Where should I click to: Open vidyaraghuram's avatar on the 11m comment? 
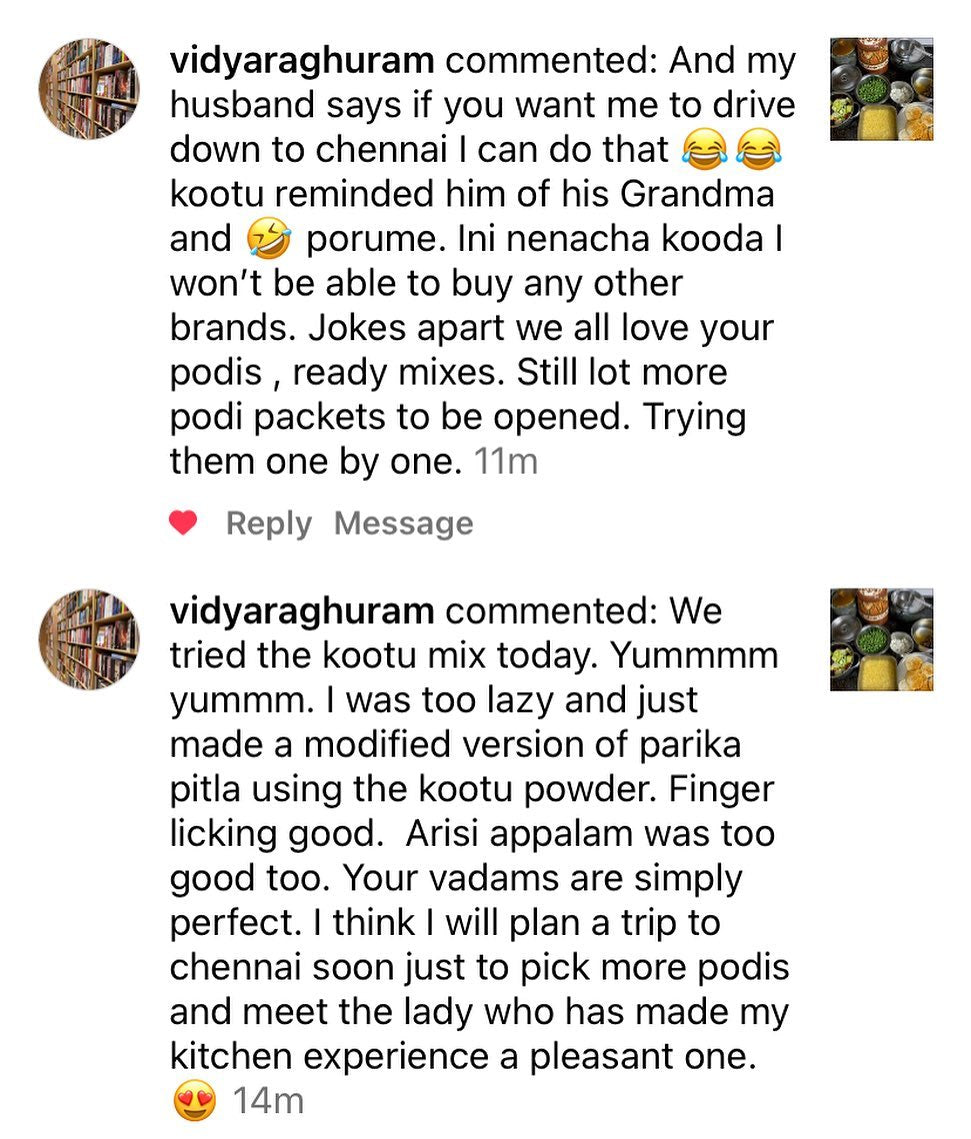click(88, 89)
